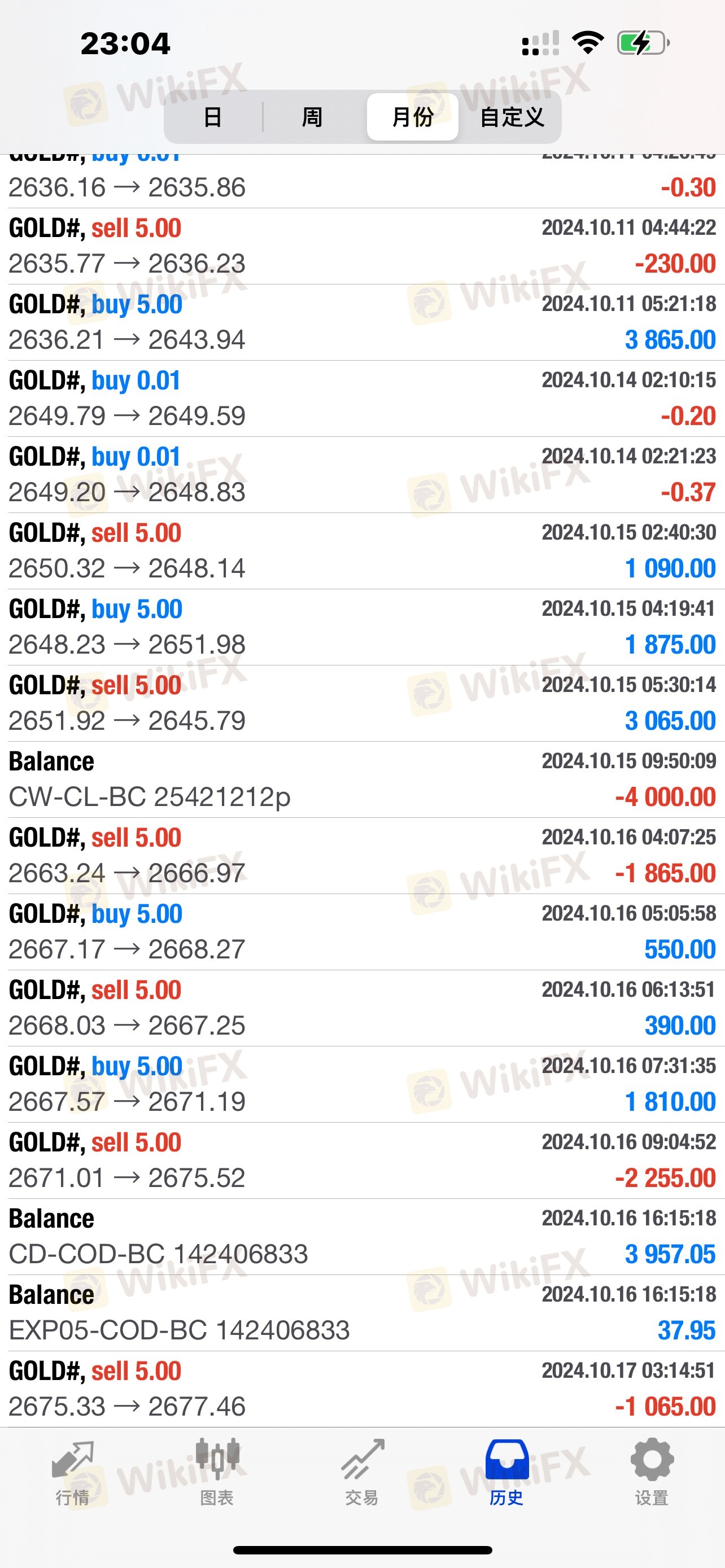The height and width of the screenshot is (1568, 725).
Task: Expand the sell 5.00 trade with 3 065.00 profit
Action: (362, 704)
